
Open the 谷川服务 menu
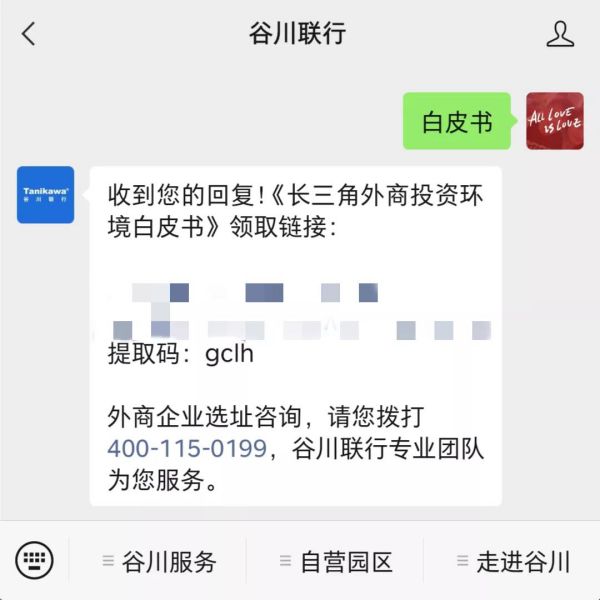160,561
